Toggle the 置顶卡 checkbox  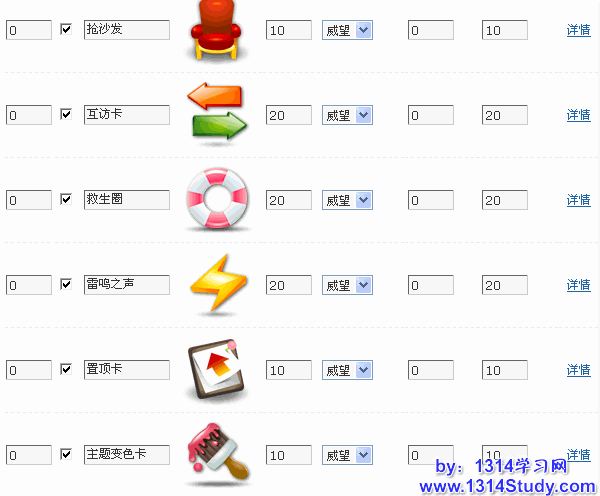point(66,369)
